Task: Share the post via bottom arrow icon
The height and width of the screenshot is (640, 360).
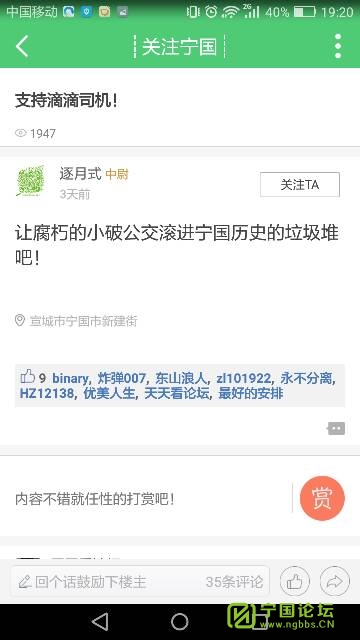Action: point(335,581)
